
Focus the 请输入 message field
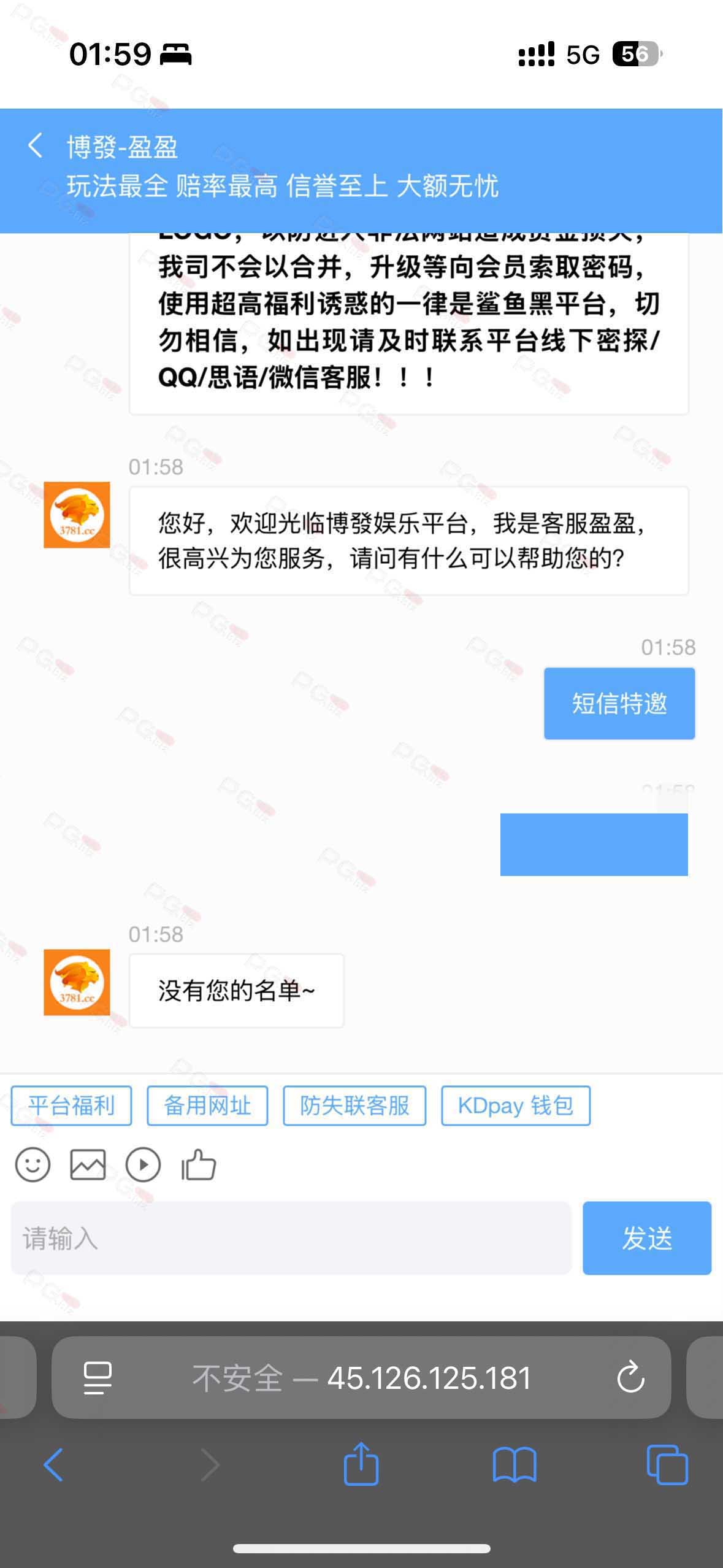point(291,1238)
